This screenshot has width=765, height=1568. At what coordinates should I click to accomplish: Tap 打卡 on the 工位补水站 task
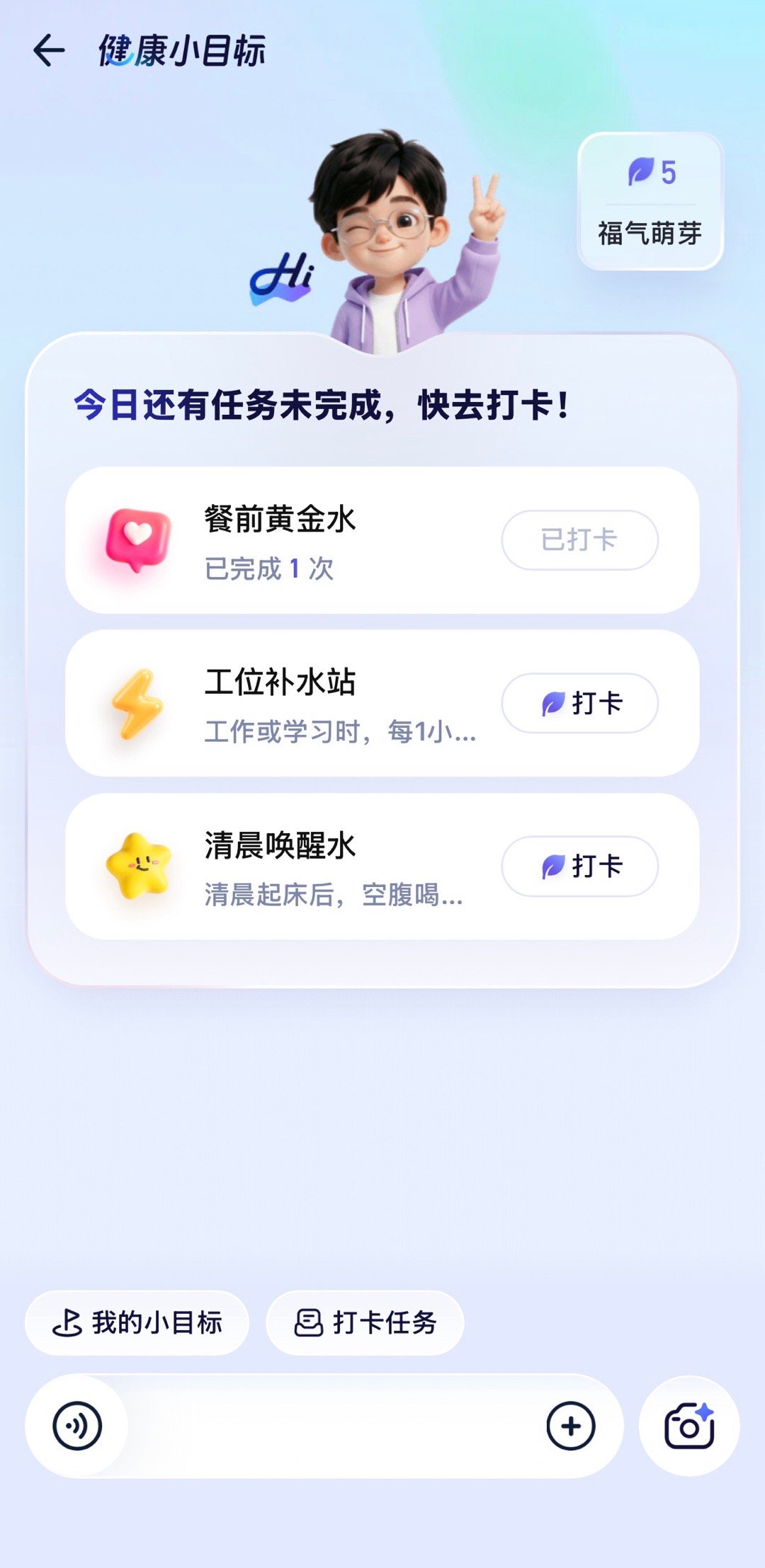click(x=578, y=703)
